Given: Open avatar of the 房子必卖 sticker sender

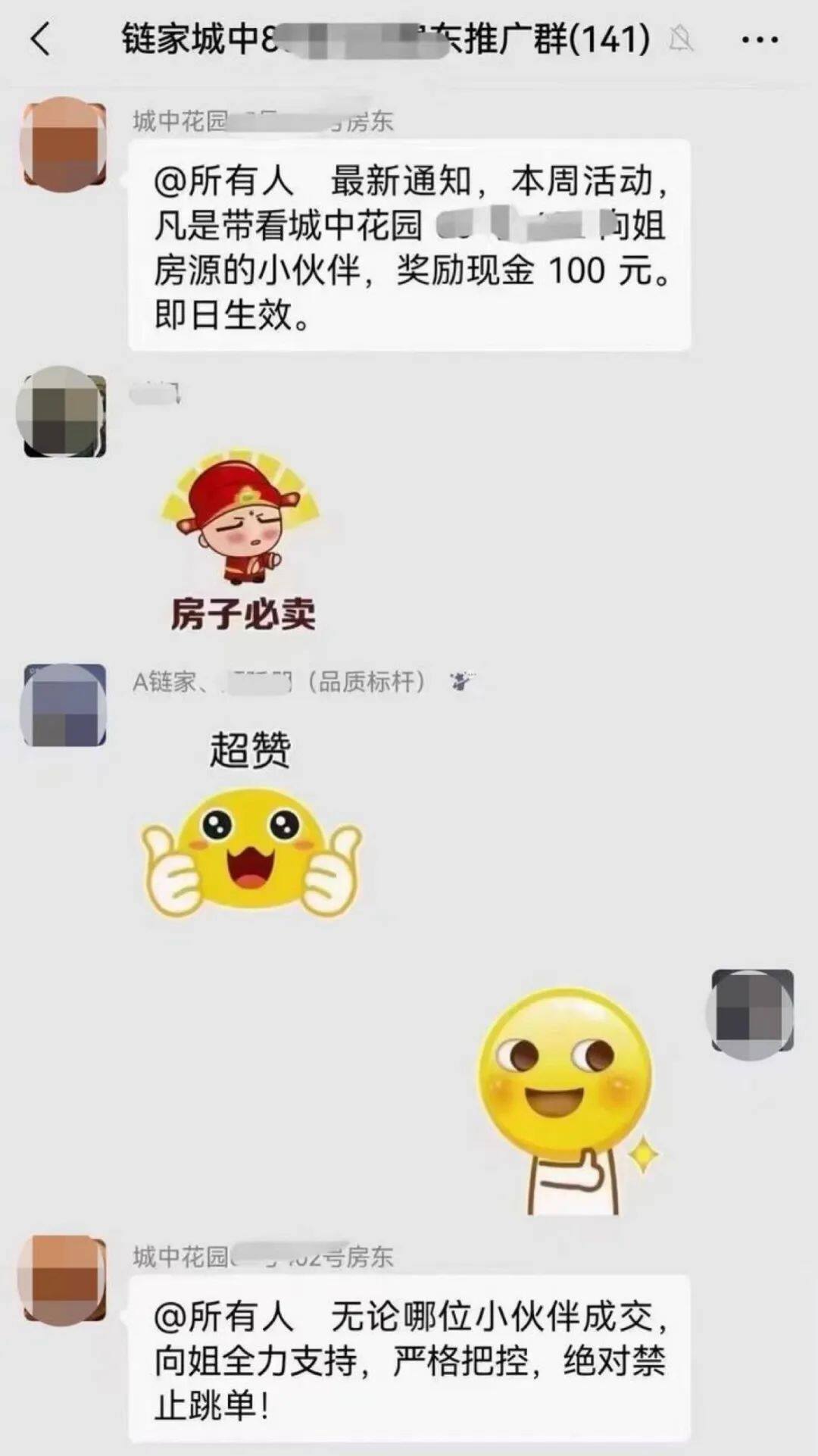Looking at the screenshot, I should (x=63, y=412).
